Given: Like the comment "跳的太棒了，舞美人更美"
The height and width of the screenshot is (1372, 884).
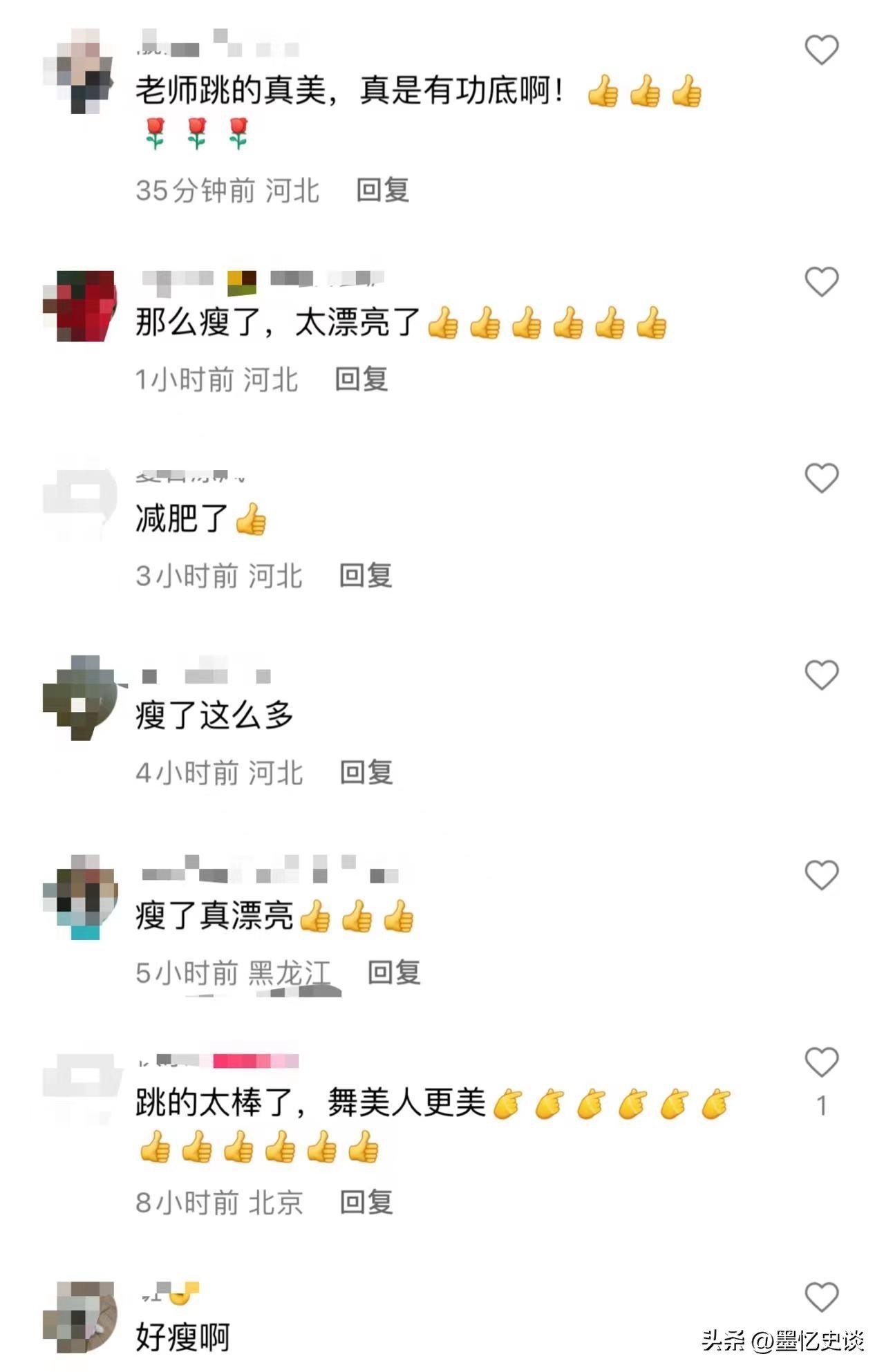Looking at the screenshot, I should click(821, 1062).
